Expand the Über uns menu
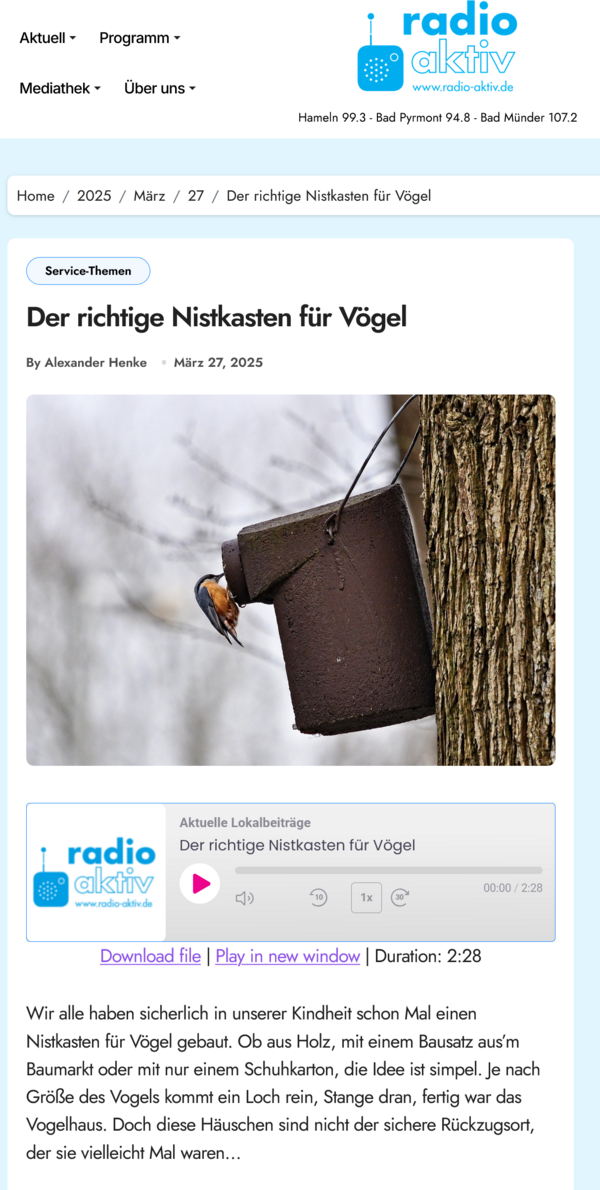 pos(159,88)
